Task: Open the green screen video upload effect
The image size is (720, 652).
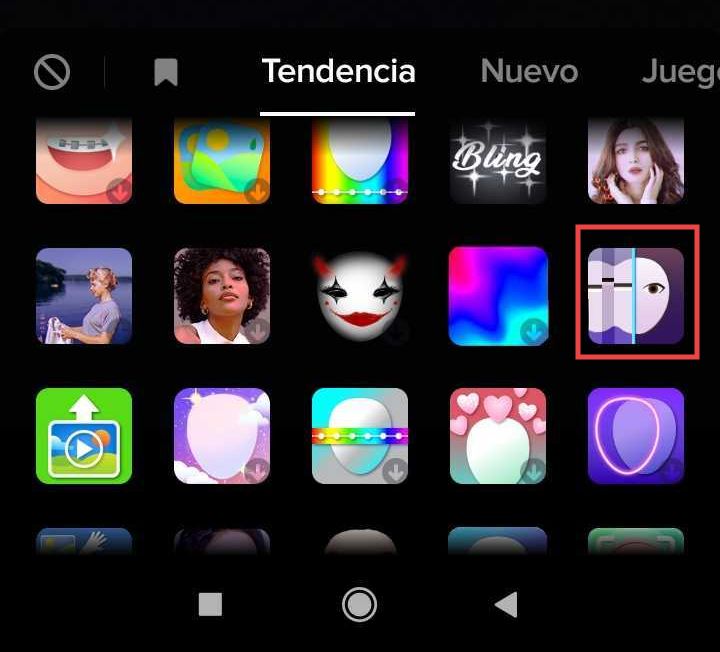Action: (x=84, y=436)
